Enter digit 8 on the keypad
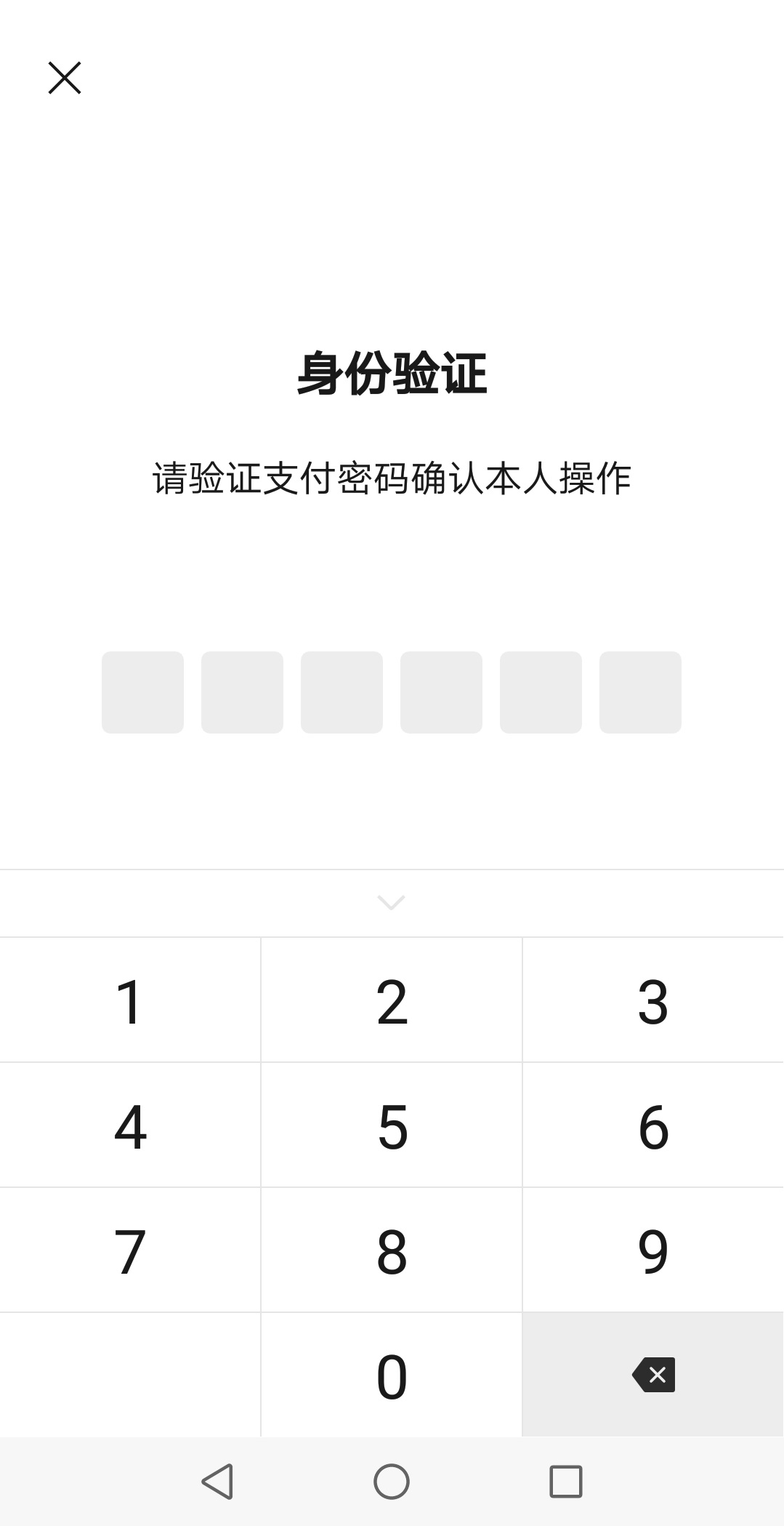The image size is (784, 1526). click(x=392, y=1250)
